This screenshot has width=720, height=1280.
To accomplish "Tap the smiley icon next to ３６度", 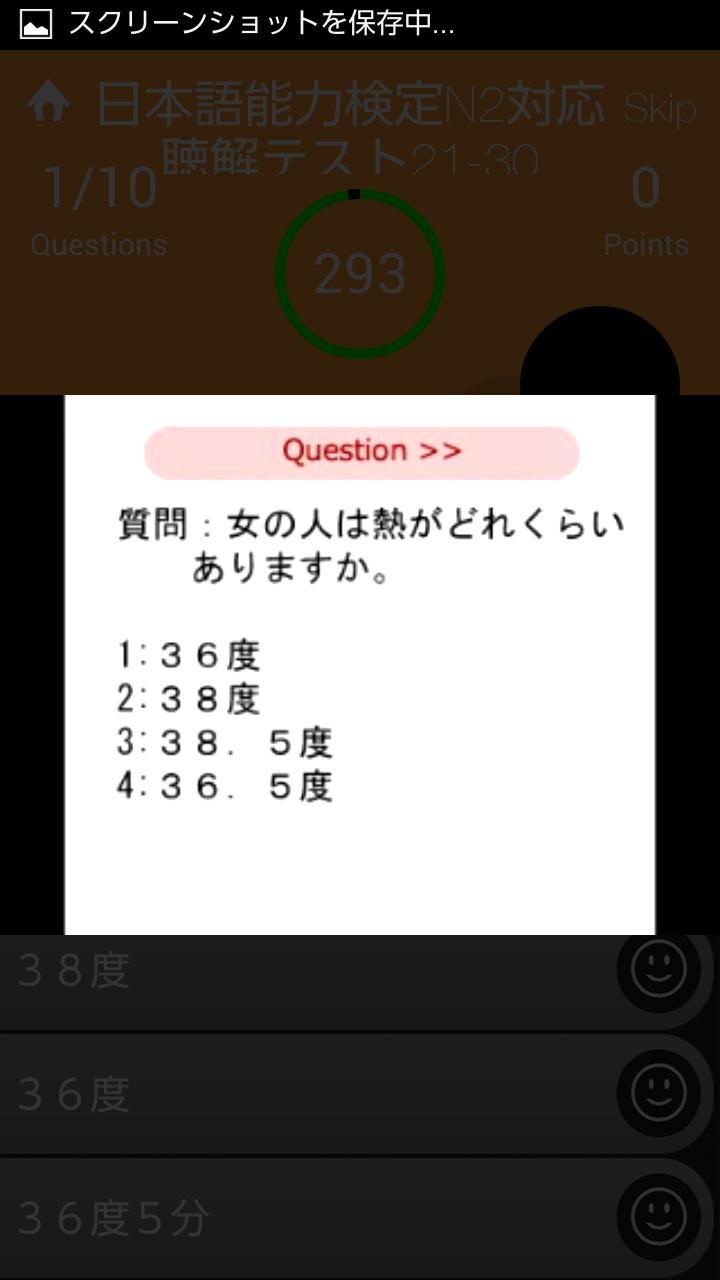I will (660, 1093).
